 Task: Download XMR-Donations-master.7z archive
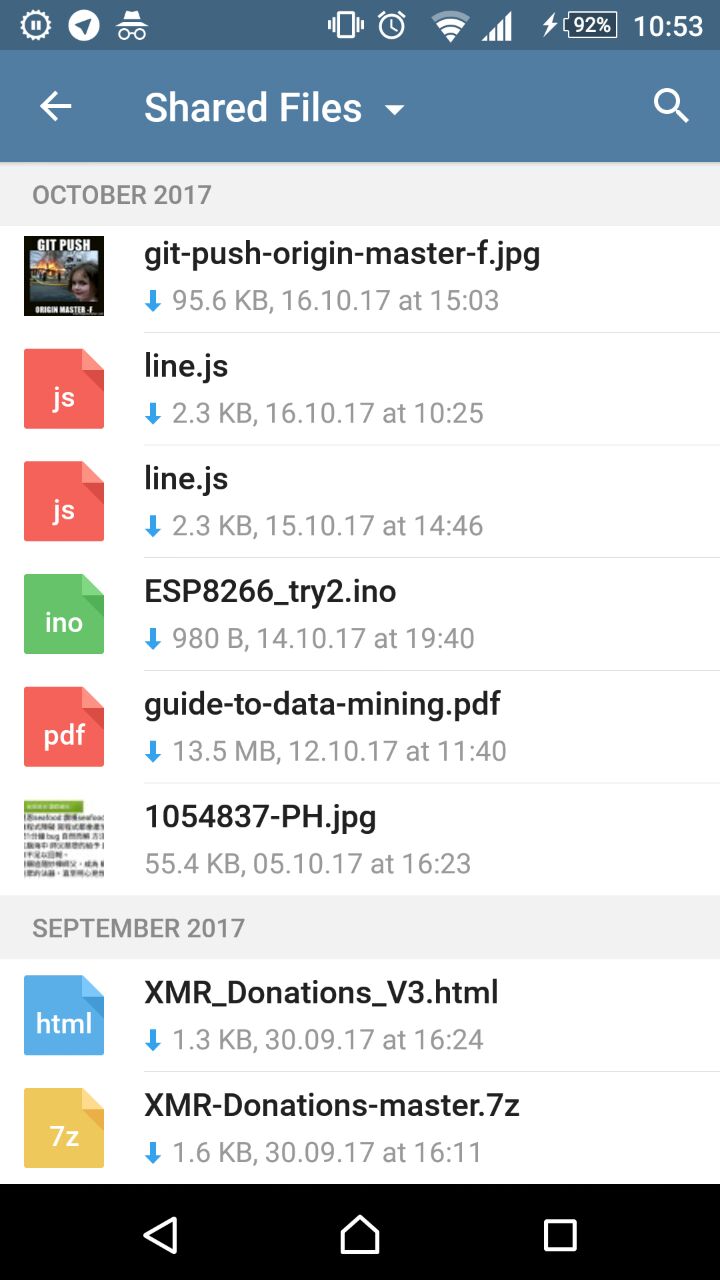pyautogui.click(x=64, y=1128)
